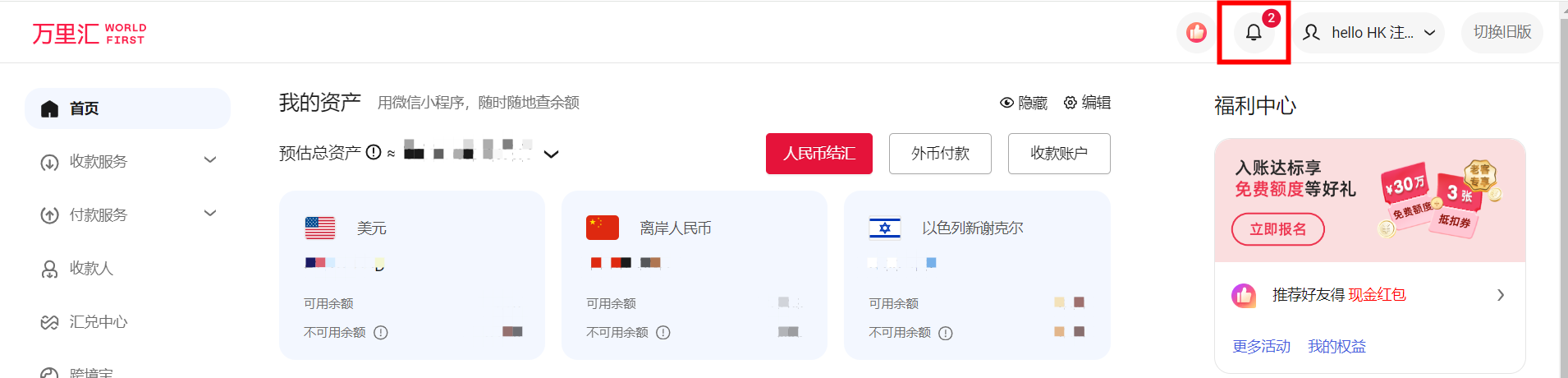Open the 离岸人民币 currency card
1568x378 pixels.
(694, 275)
